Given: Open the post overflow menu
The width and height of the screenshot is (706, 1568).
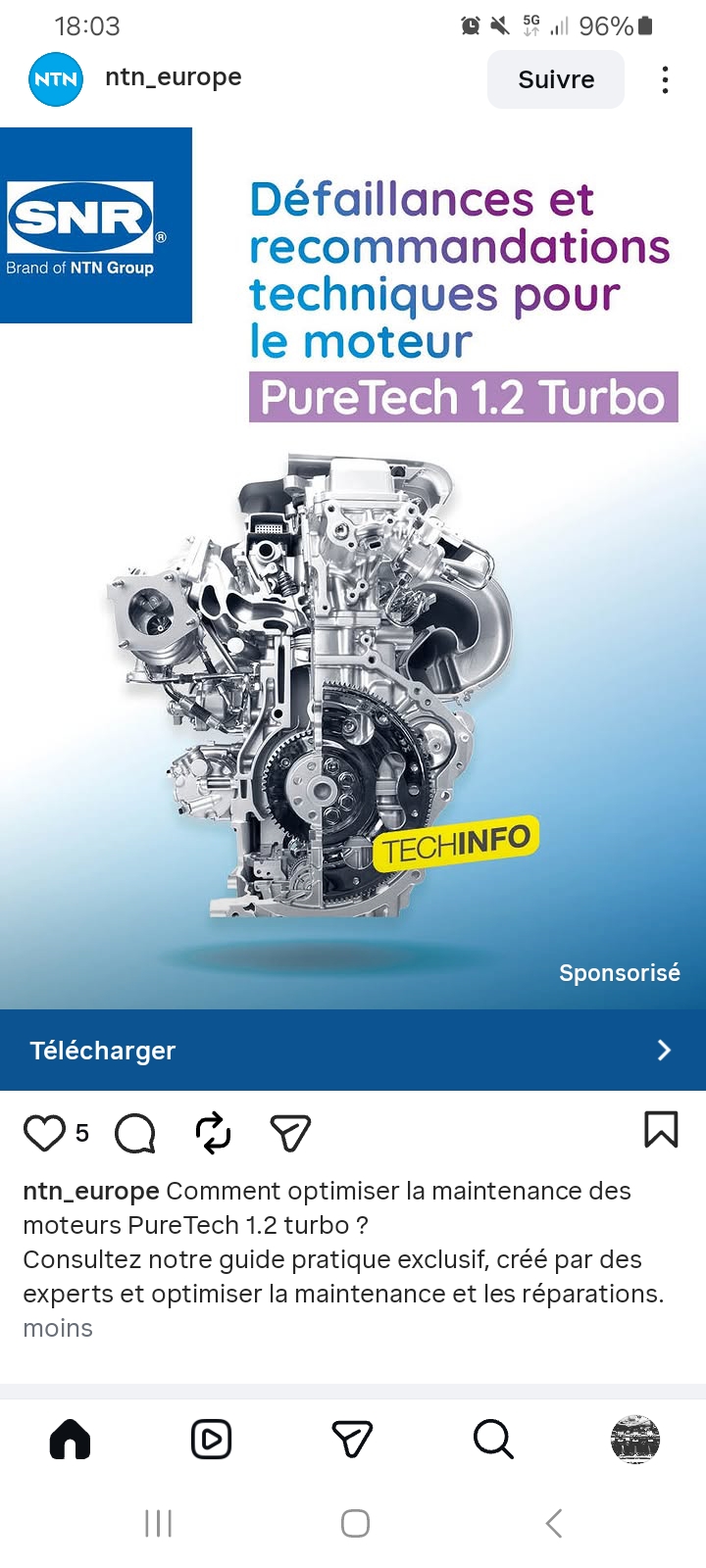Looking at the screenshot, I should (x=665, y=79).
